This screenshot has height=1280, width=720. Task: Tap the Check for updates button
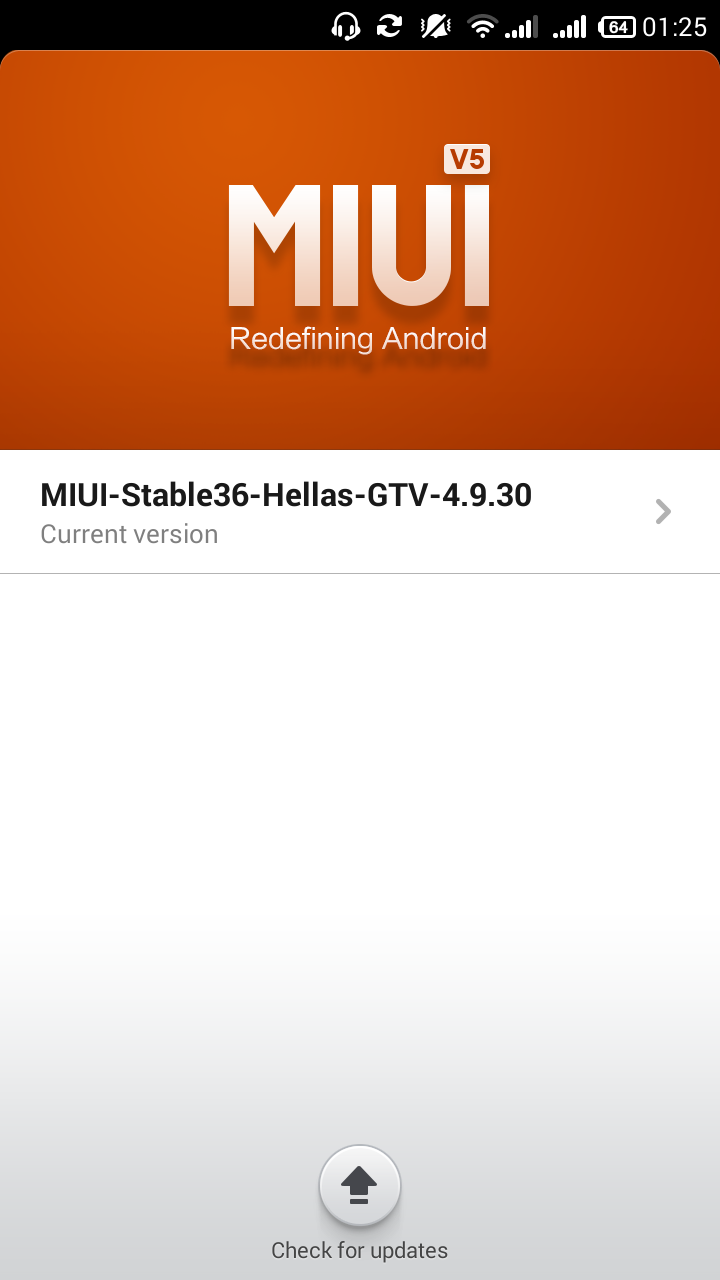click(x=359, y=1187)
